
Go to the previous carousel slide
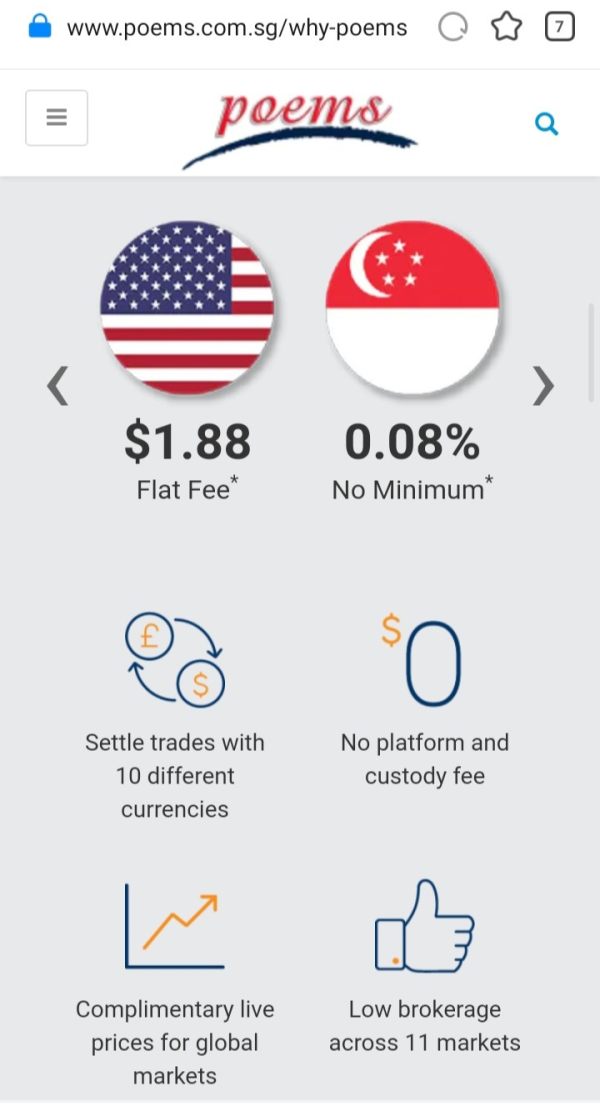pyautogui.click(x=58, y=386)
